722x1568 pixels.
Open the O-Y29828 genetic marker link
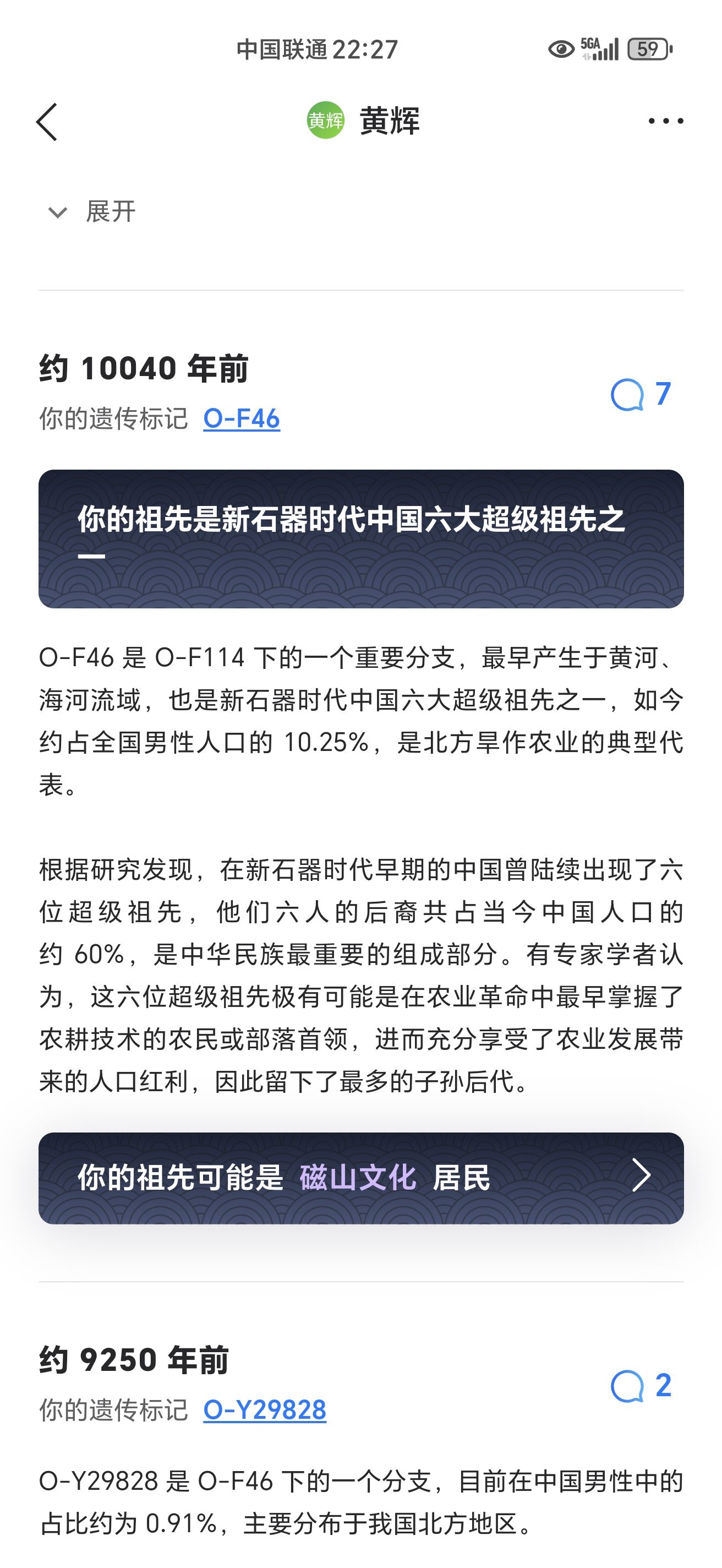pyautogui.click(x=265, y=1410)
